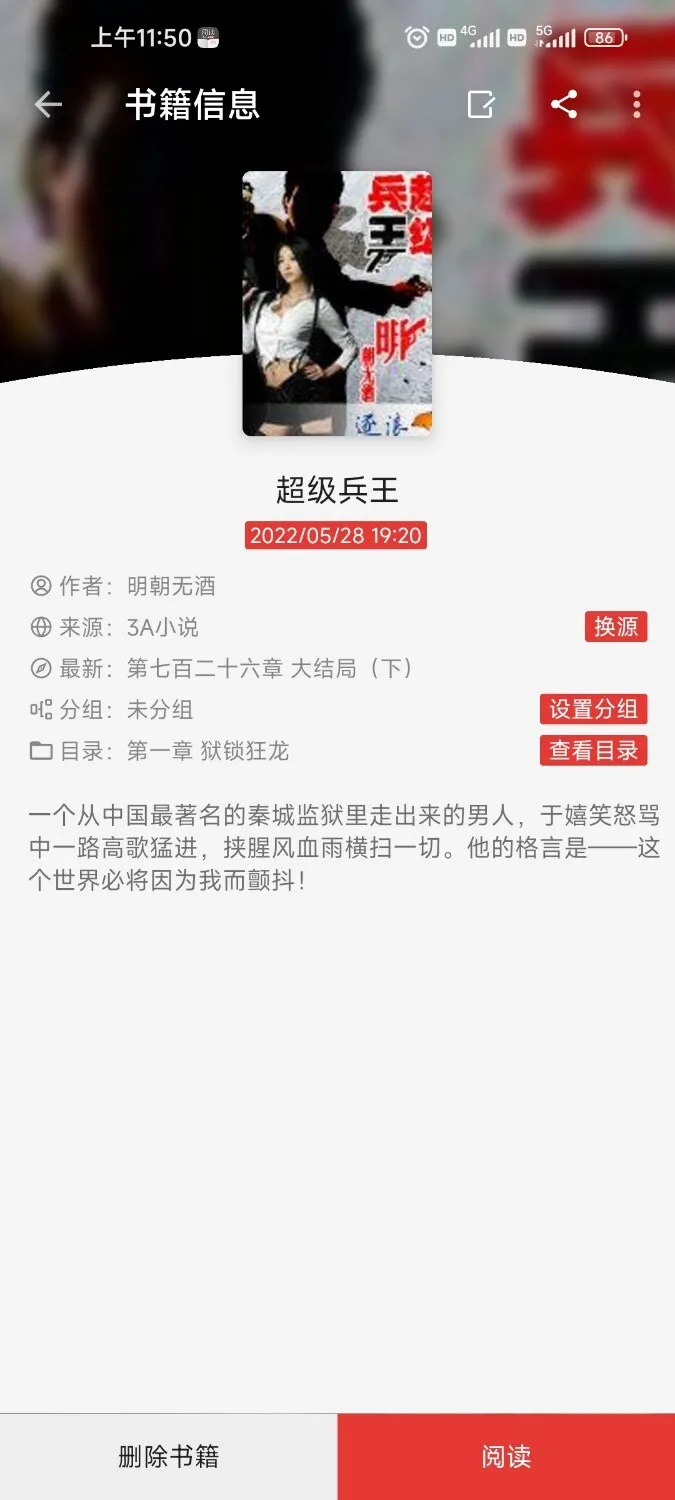Open the table of contents via 查看目录
This screenshot has width=675, height=1500.
(593, 750)
